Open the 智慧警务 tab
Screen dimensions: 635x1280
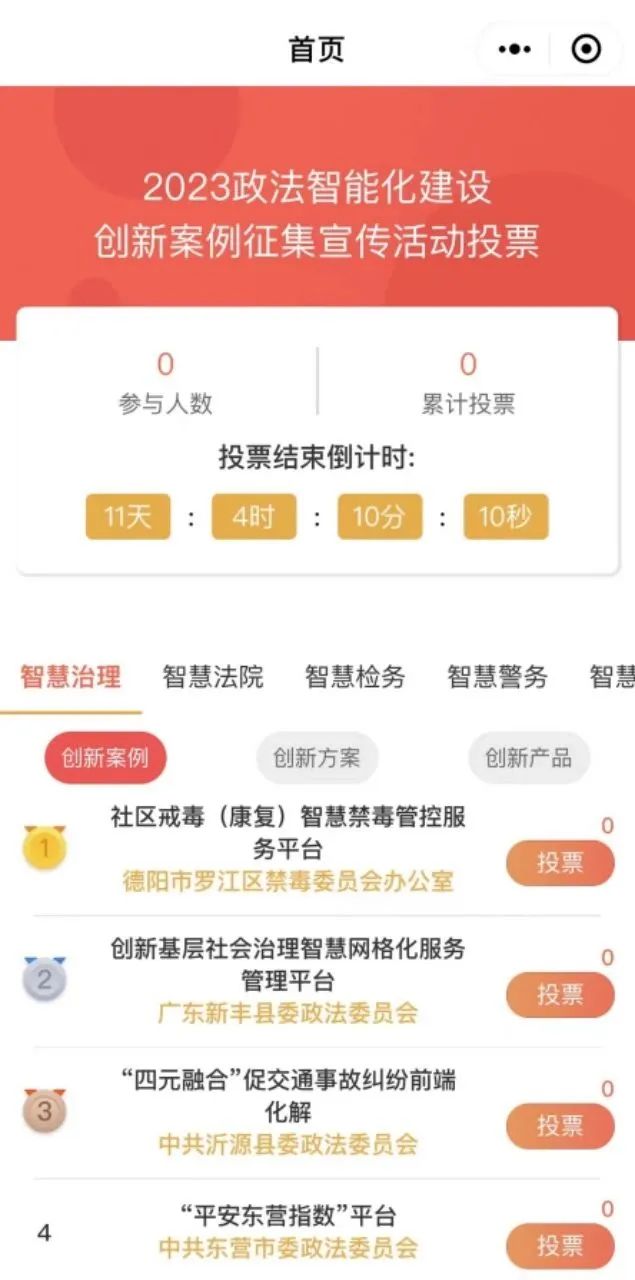497,677
